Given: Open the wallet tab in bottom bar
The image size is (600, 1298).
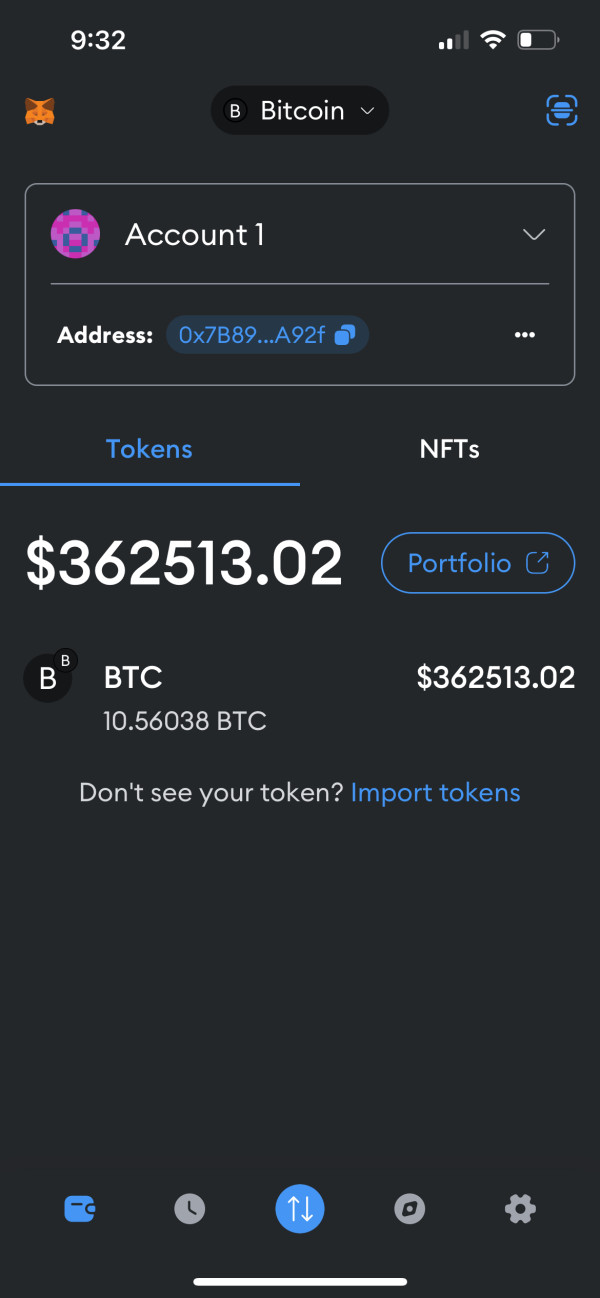Looking at the screenshot, I should pos(80,1209).
